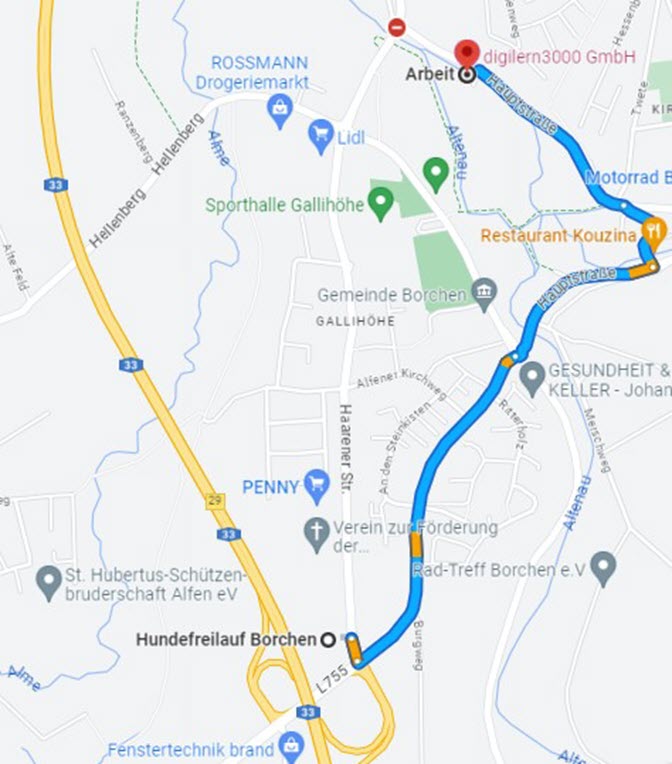Tap the green park marker near Altenau
This screenshot has width=672, height=764.
[x=435, y=172]
